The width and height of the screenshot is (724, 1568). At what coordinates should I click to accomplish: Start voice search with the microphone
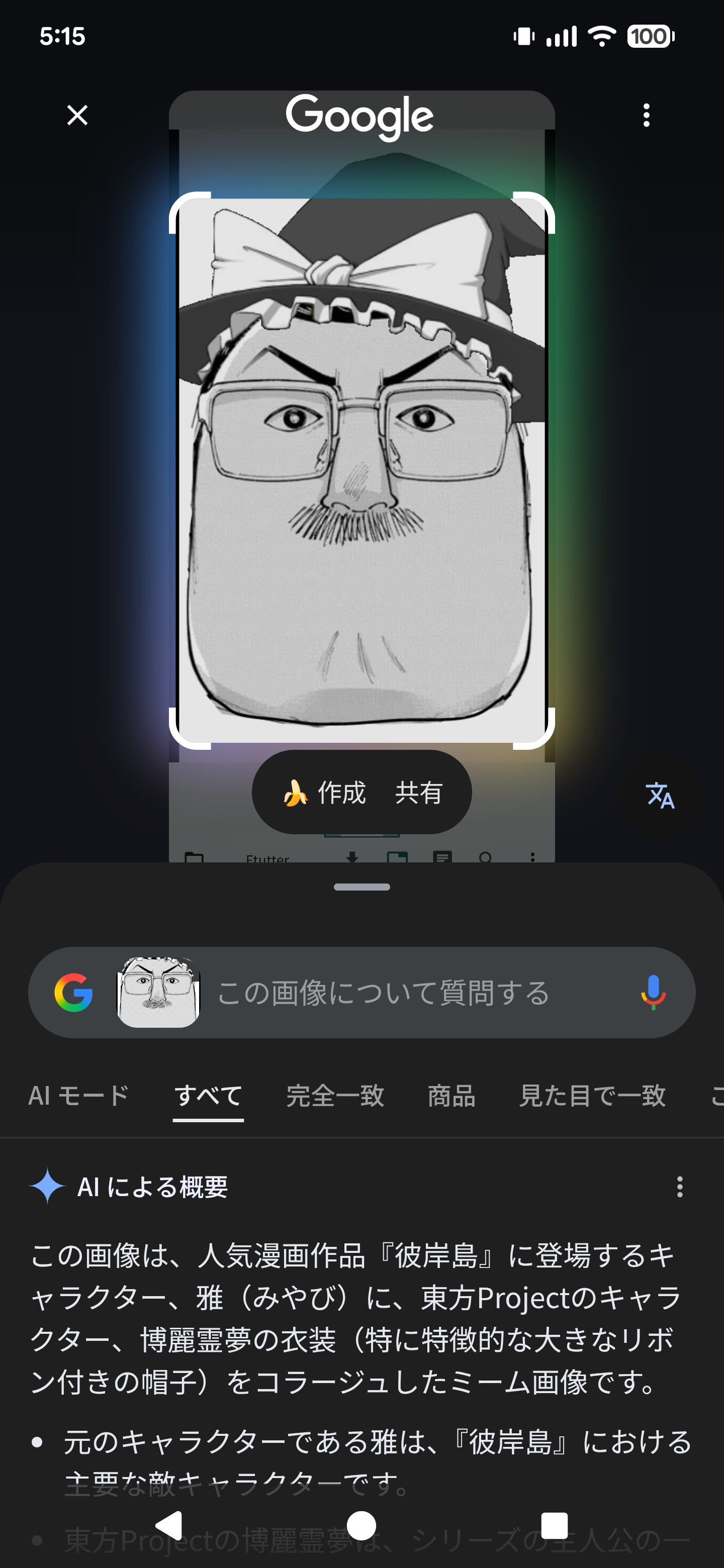click(x=653, y=992)
